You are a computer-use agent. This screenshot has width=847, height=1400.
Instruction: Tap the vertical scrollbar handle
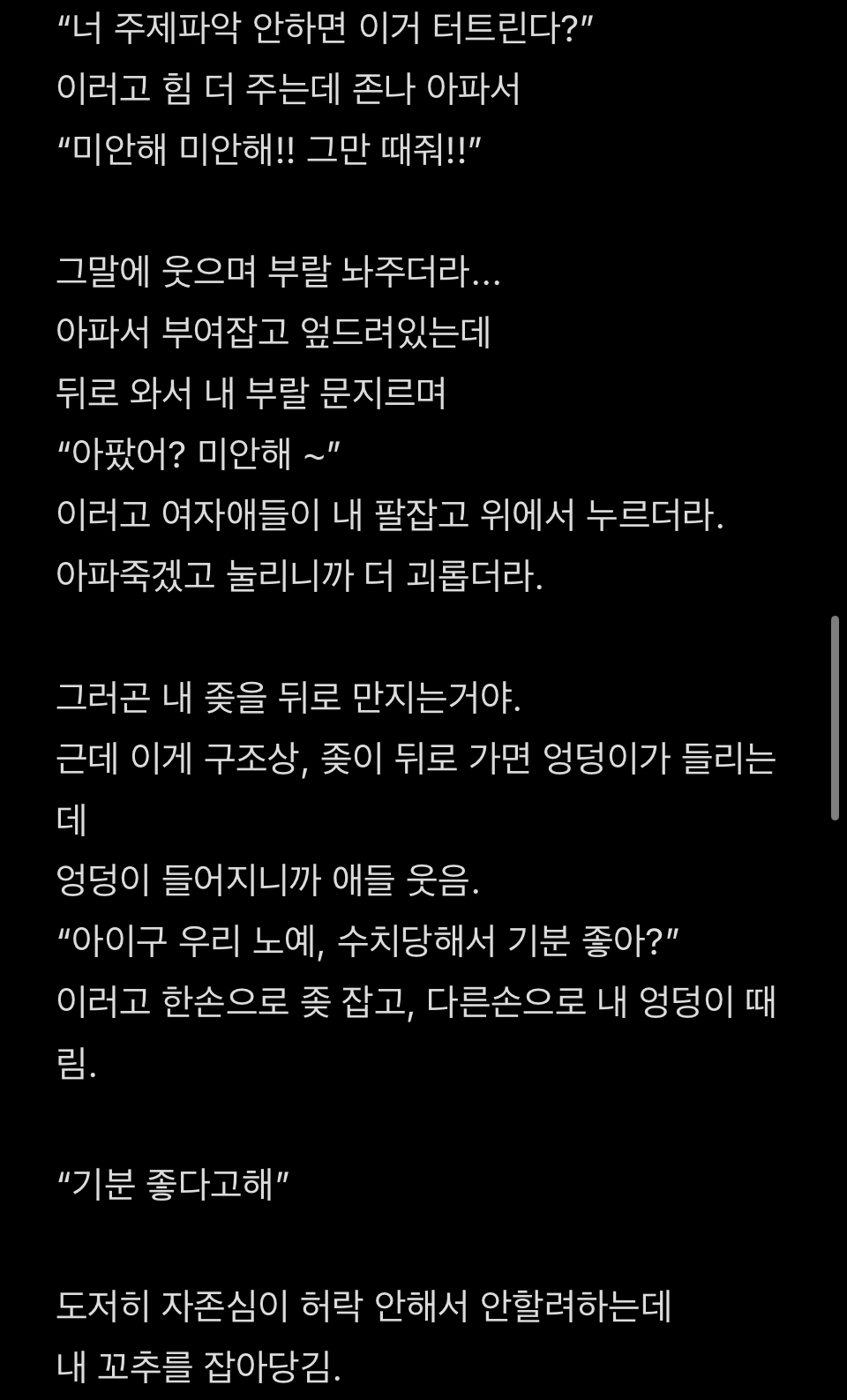(835, 718)
